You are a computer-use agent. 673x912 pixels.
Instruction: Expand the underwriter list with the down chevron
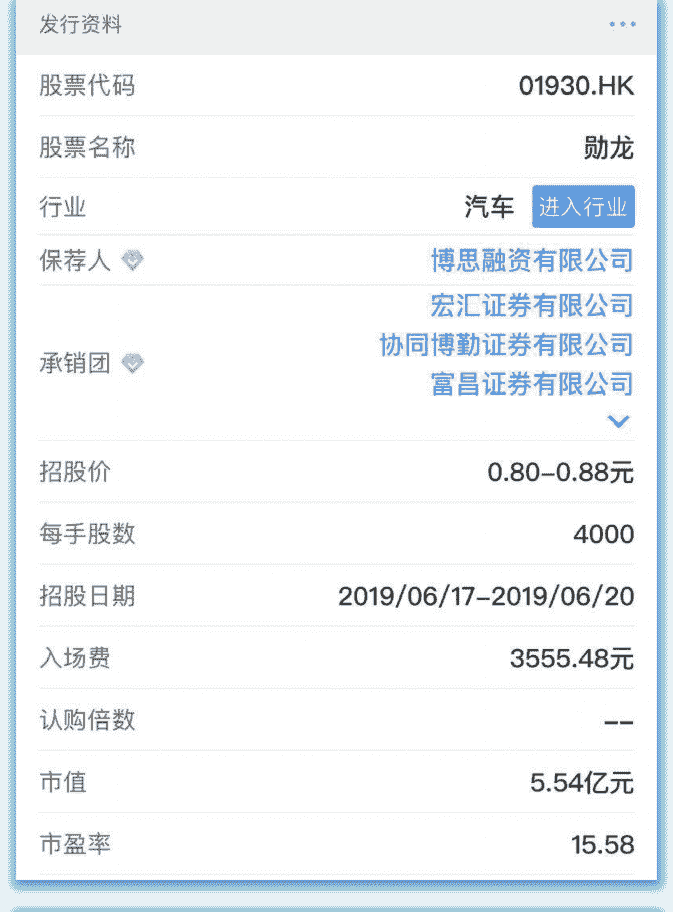coord(619,421)
